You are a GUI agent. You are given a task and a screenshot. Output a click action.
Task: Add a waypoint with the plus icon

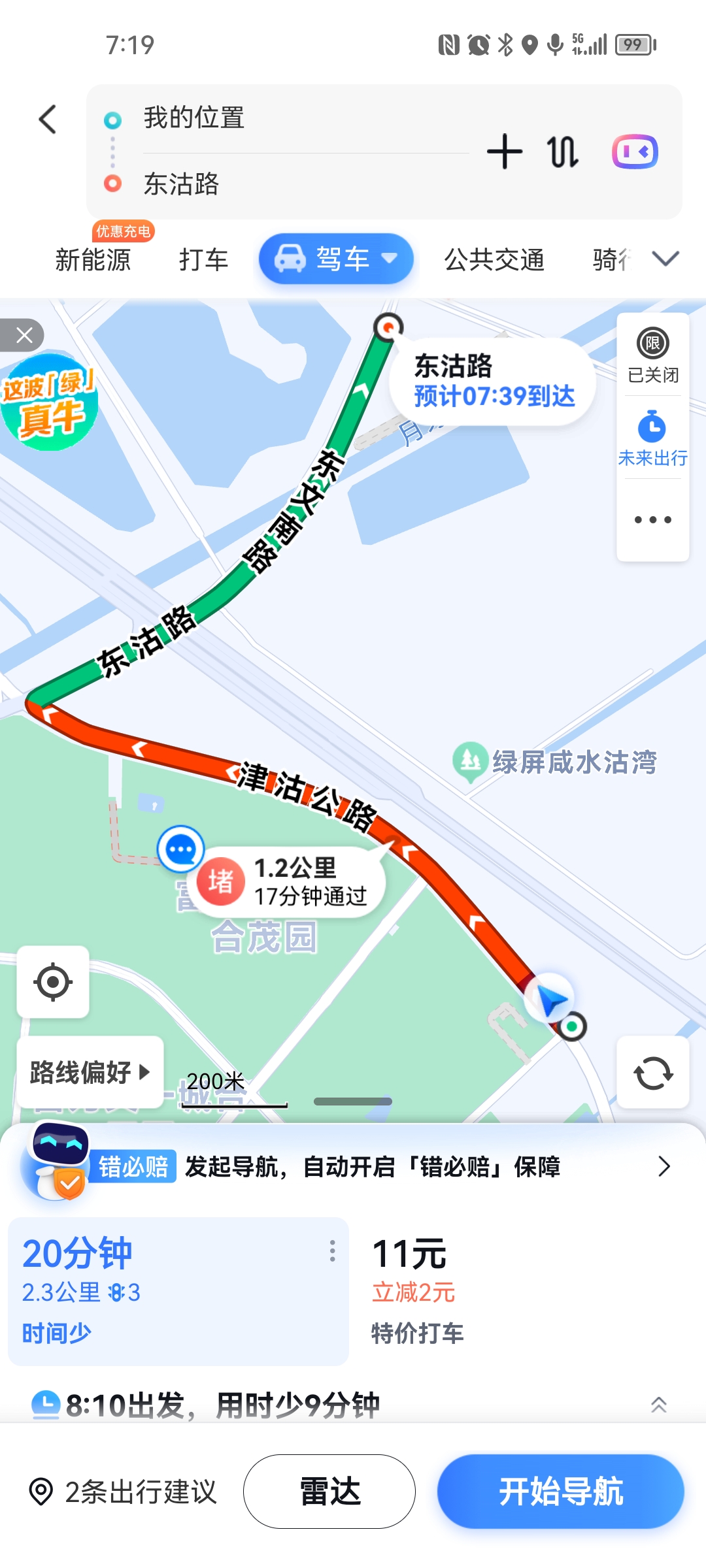coord(505,152)
